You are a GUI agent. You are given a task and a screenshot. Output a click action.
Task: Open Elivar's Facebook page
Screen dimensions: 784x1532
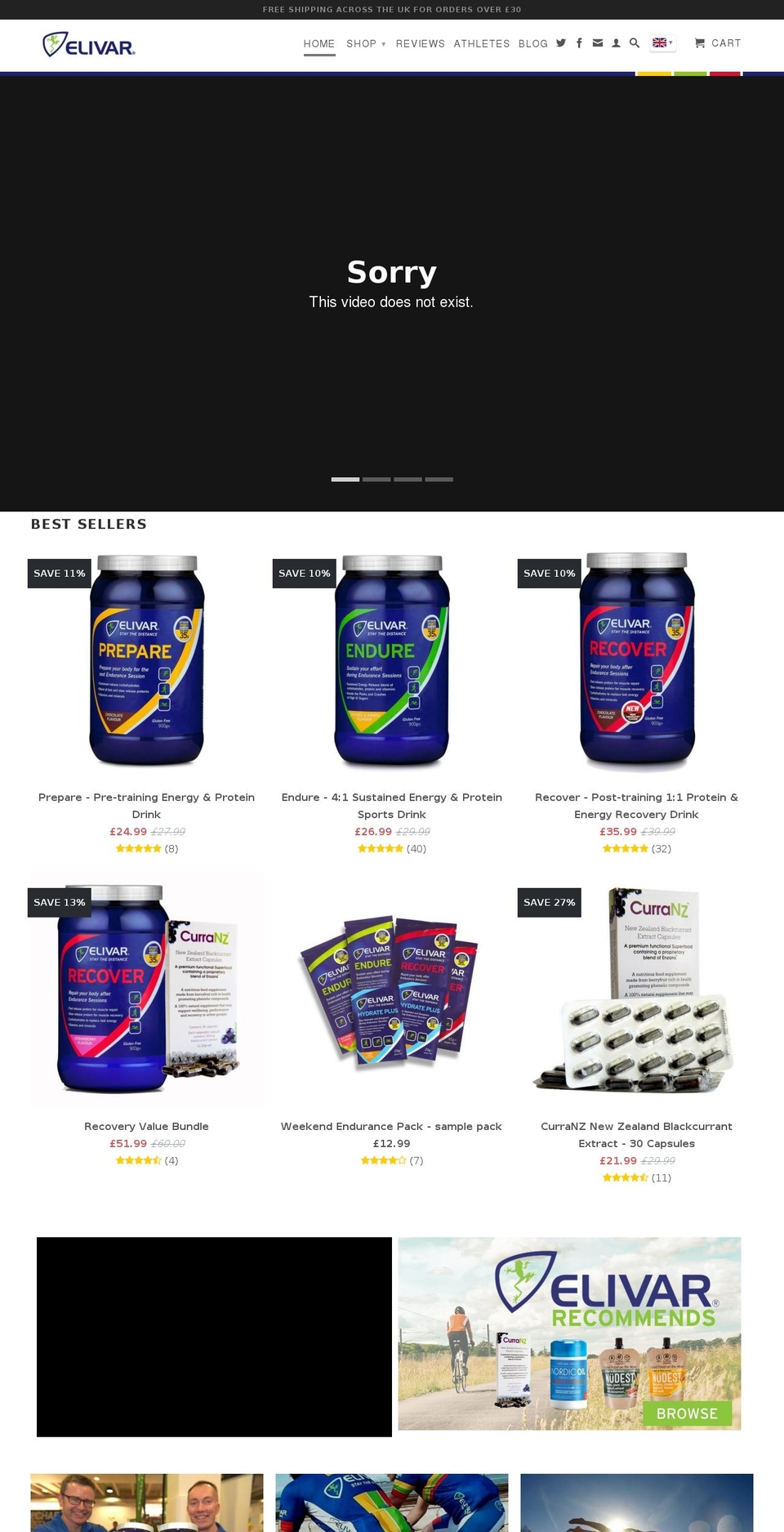click(579, 43)
